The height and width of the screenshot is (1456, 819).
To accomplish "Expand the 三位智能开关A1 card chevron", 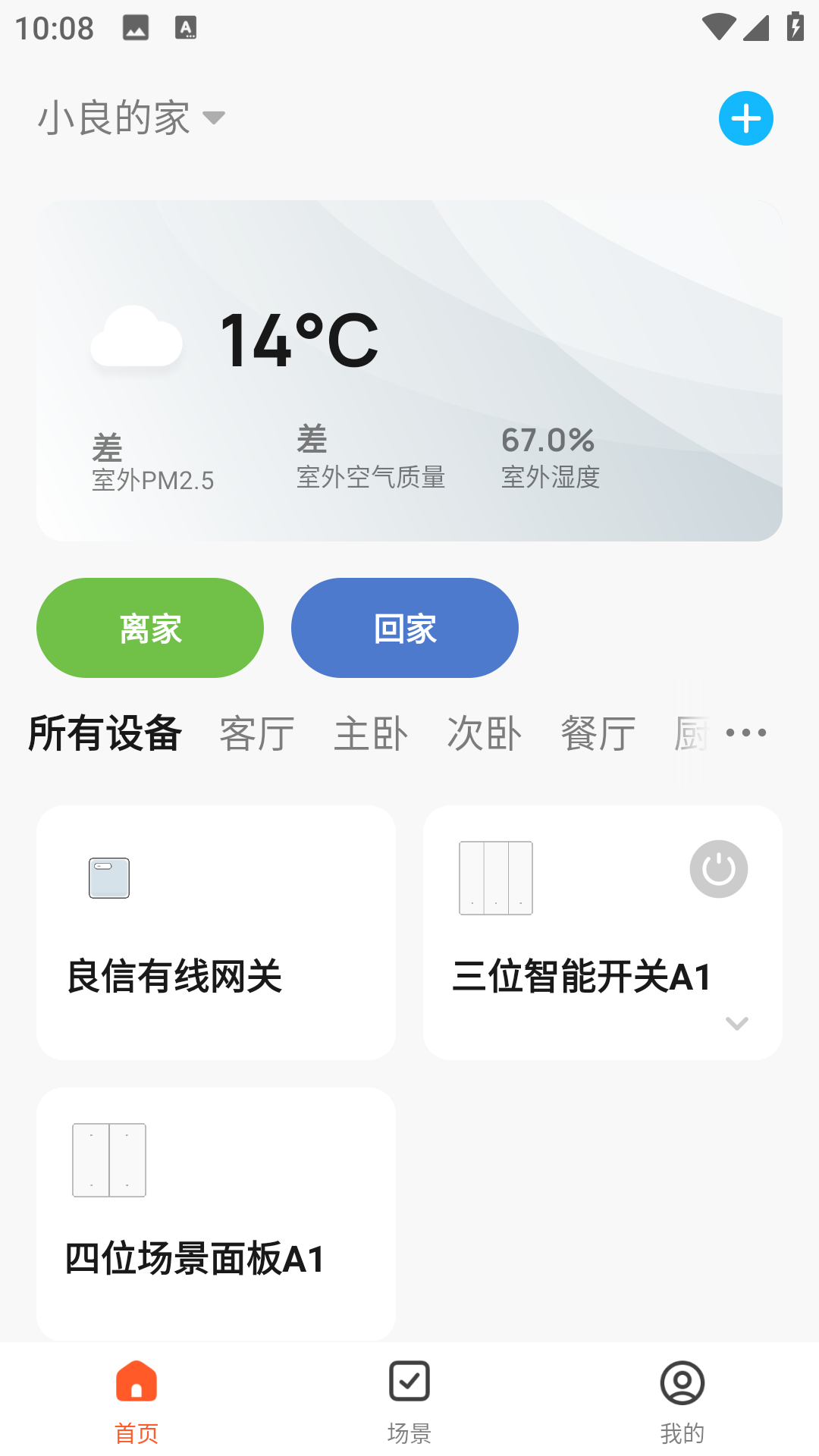I will pos(736,1025).
